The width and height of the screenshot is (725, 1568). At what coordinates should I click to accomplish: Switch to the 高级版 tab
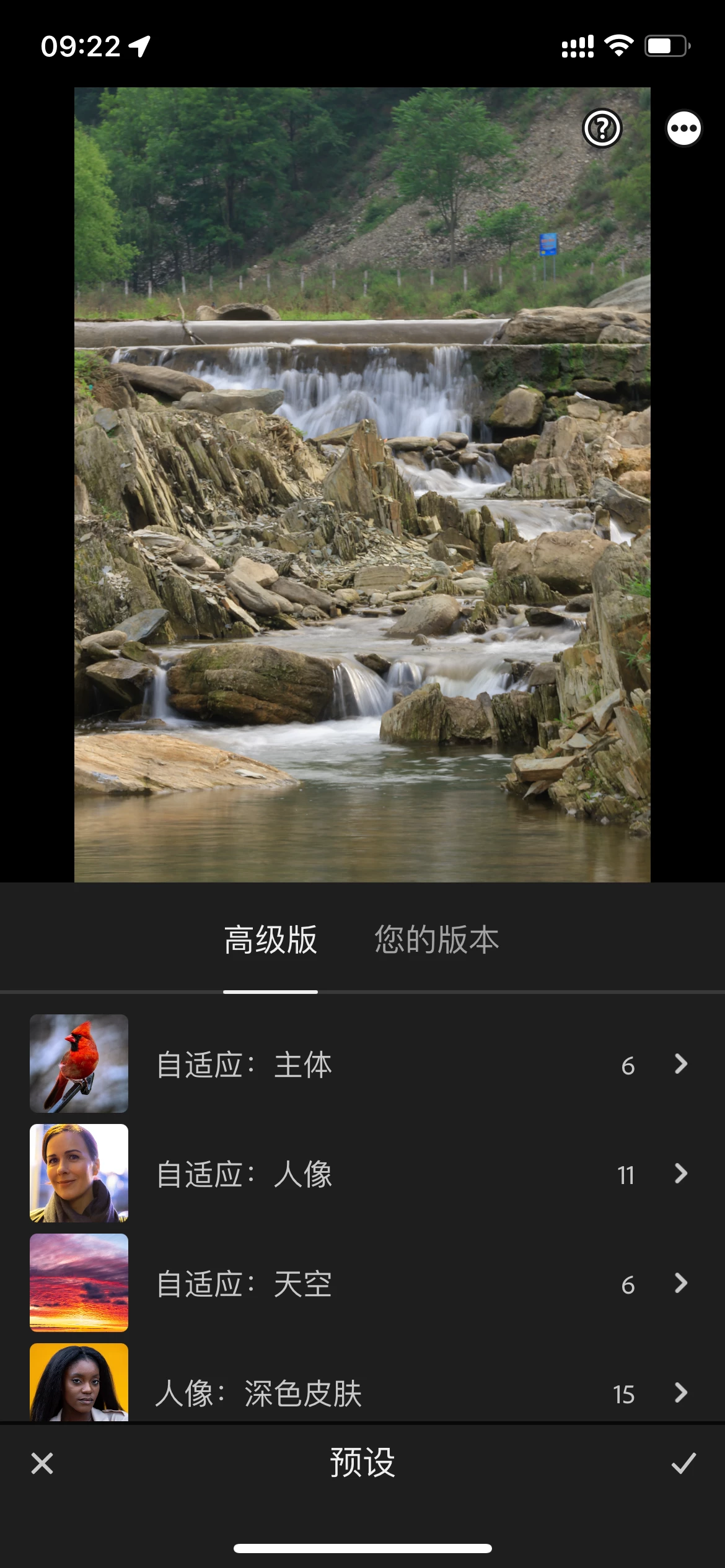pyautogui.click(x=271, y=939)
